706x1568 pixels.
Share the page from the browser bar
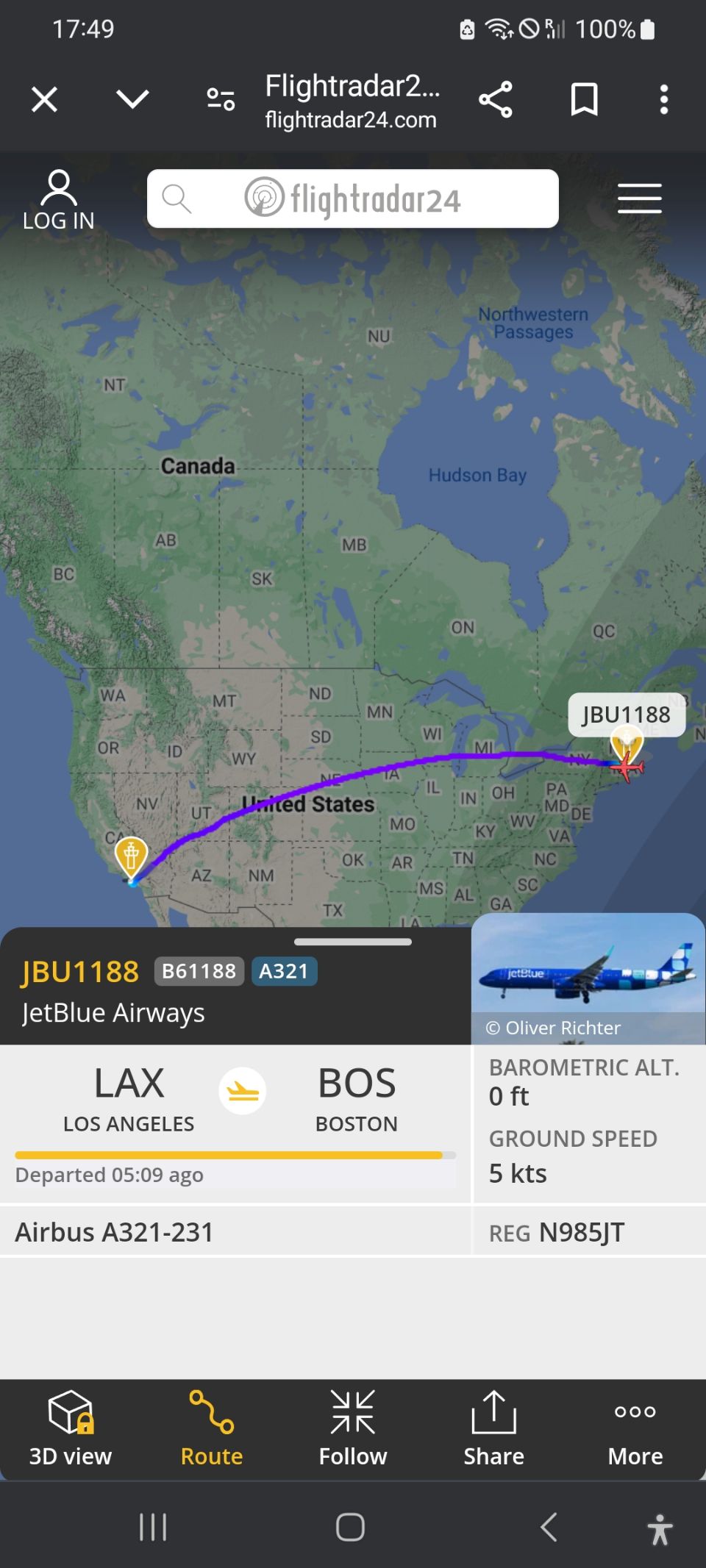pos(496,99)
